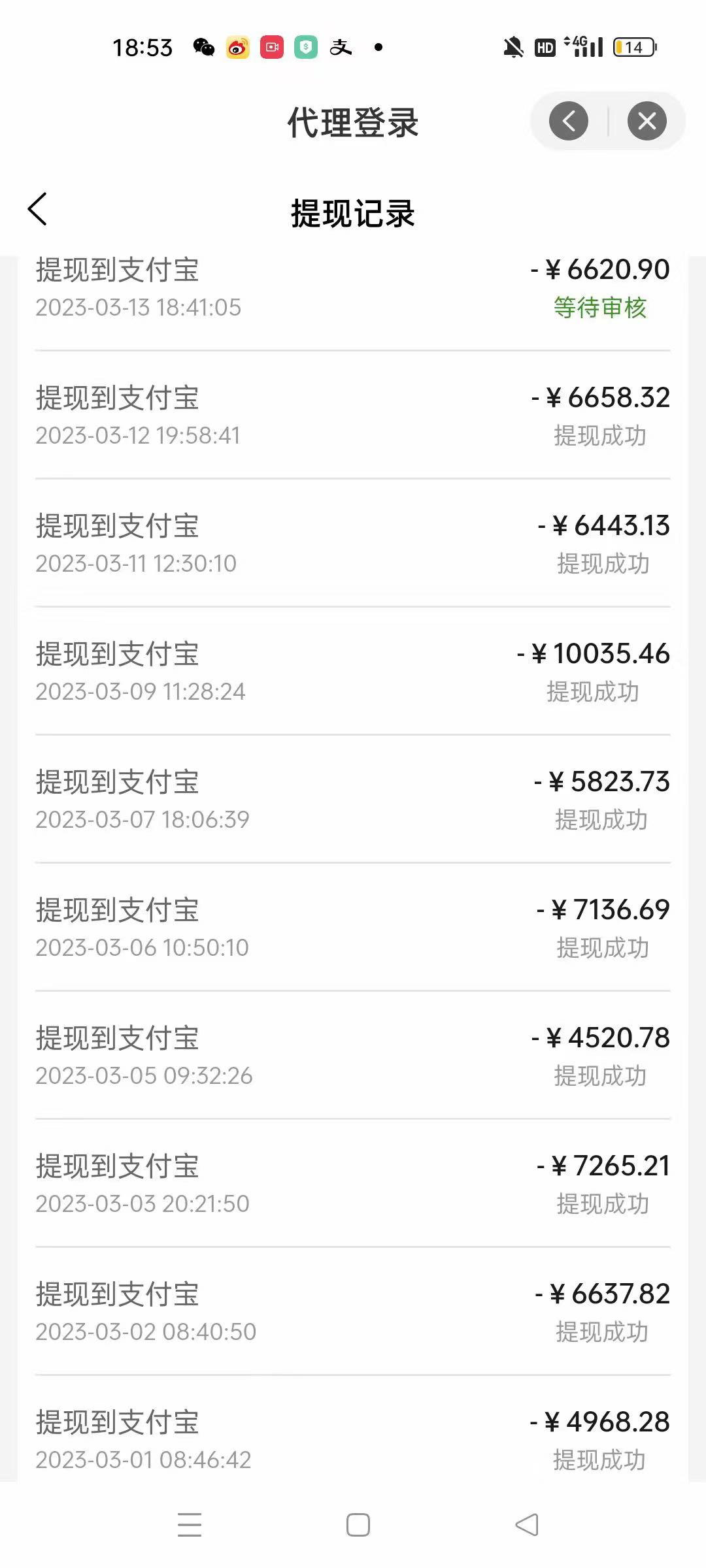The width and height of the screenshot is (706, 1568).
Task: Open the withdrawal dated 2023-03-03
Action: tap(353, 1183)
